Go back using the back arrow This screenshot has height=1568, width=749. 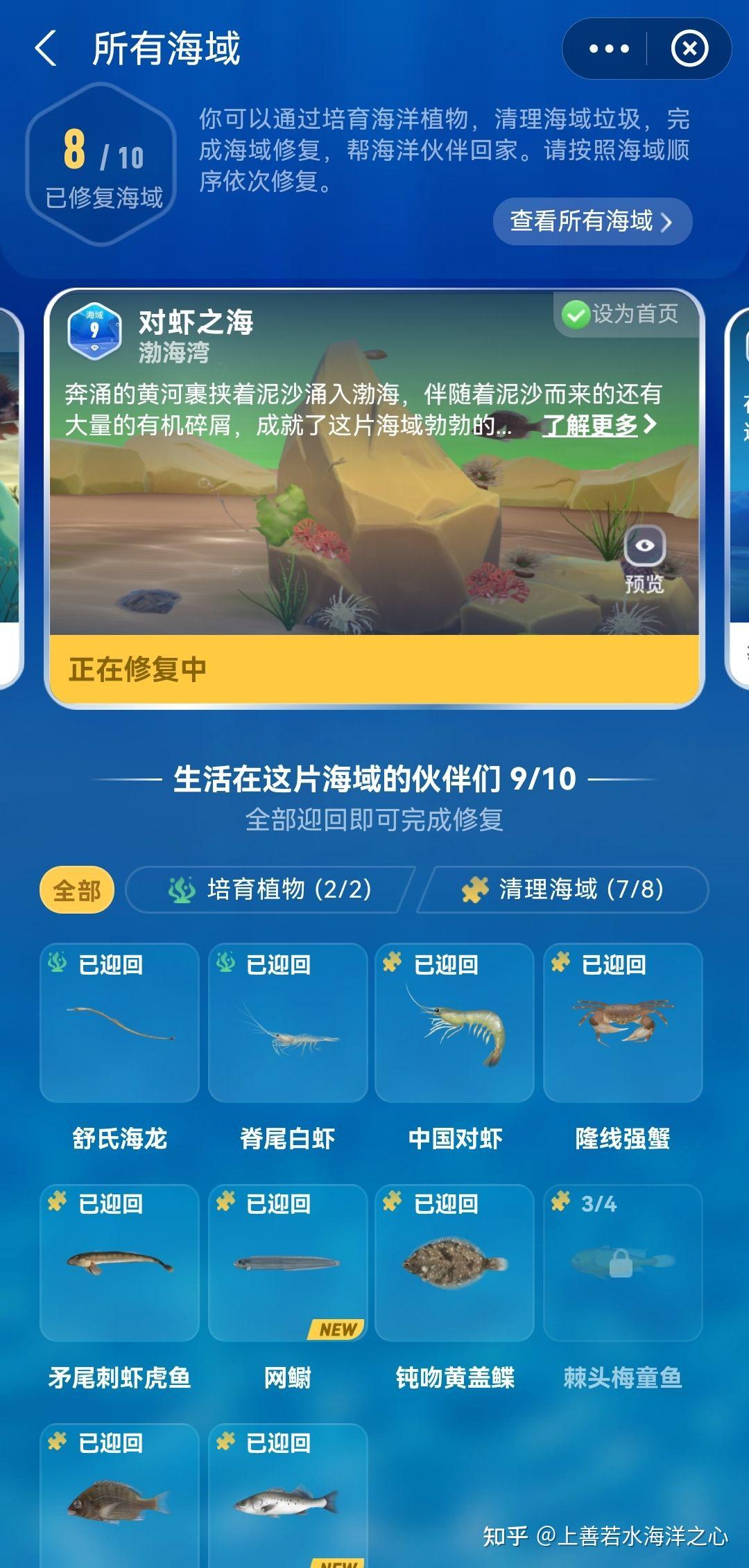click(x=46, y=49)
